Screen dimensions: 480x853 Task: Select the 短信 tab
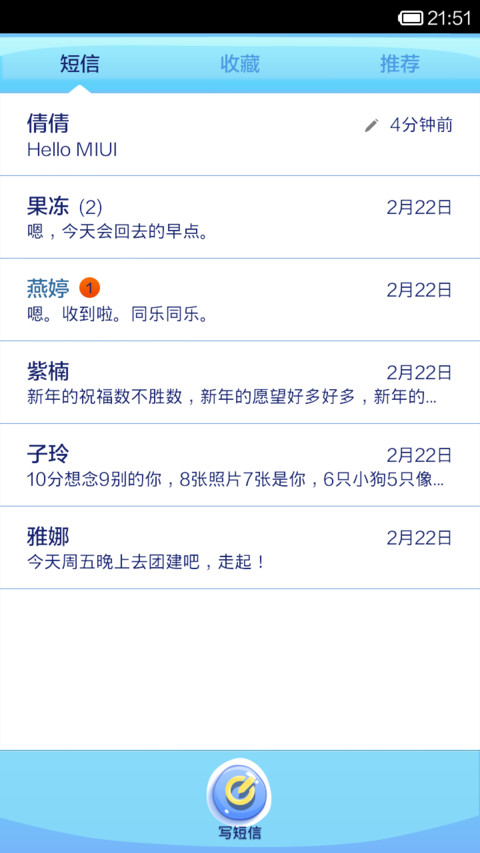pyautogui.click(x=79, y=64)
